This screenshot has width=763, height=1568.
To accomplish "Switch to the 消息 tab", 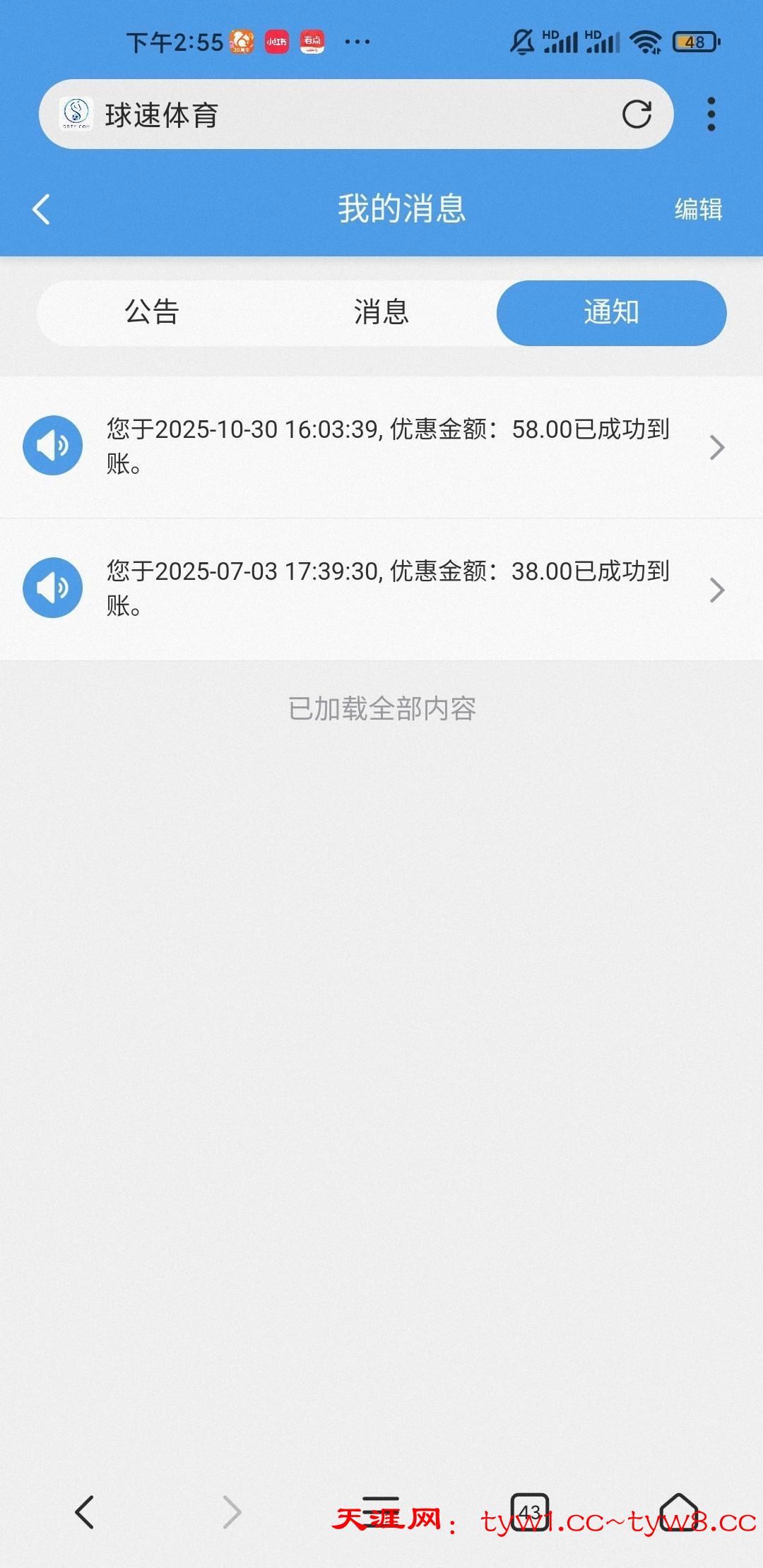I will tap(381, 312).
